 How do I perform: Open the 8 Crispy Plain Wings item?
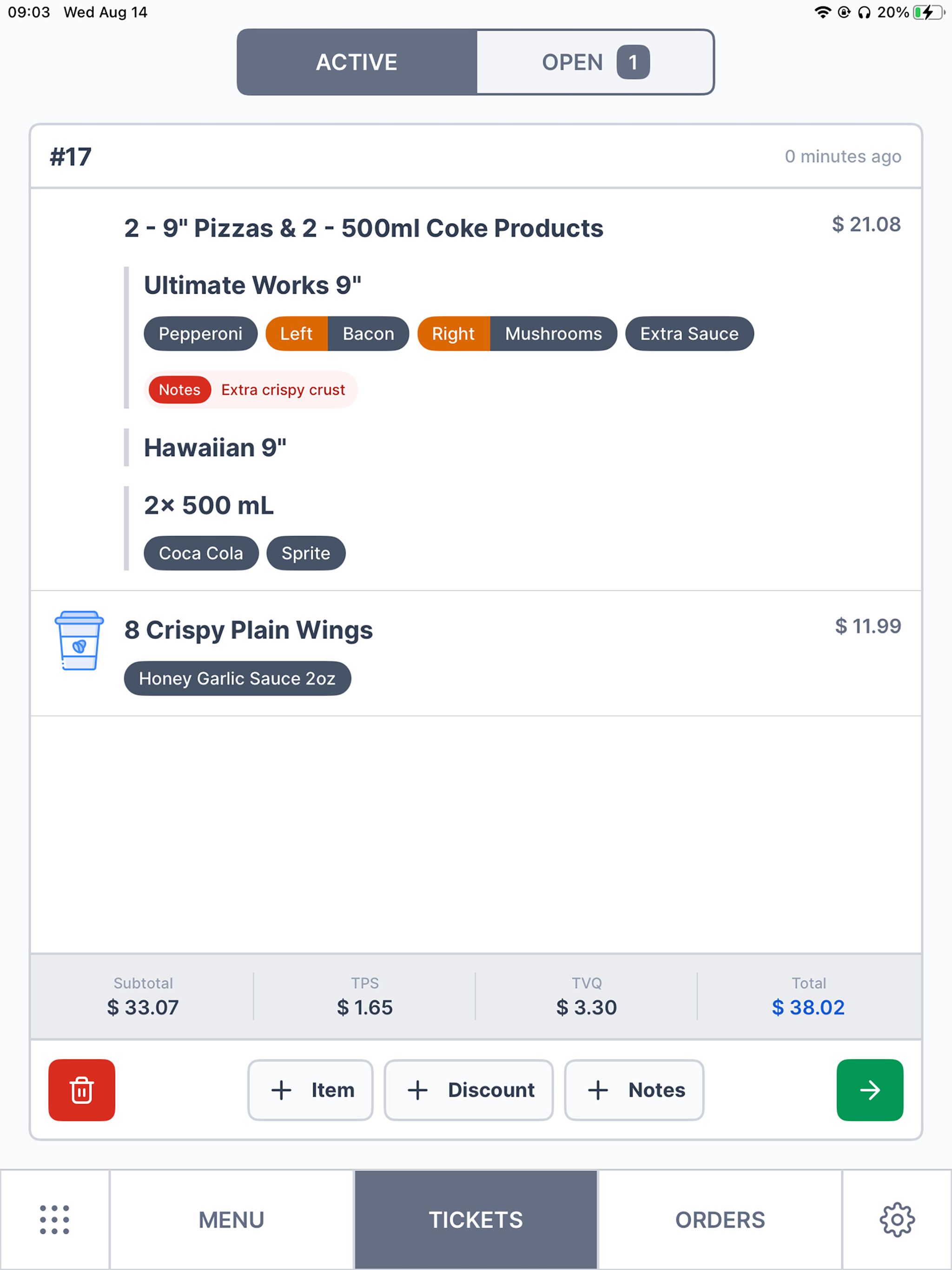click(x=249, y=630)
